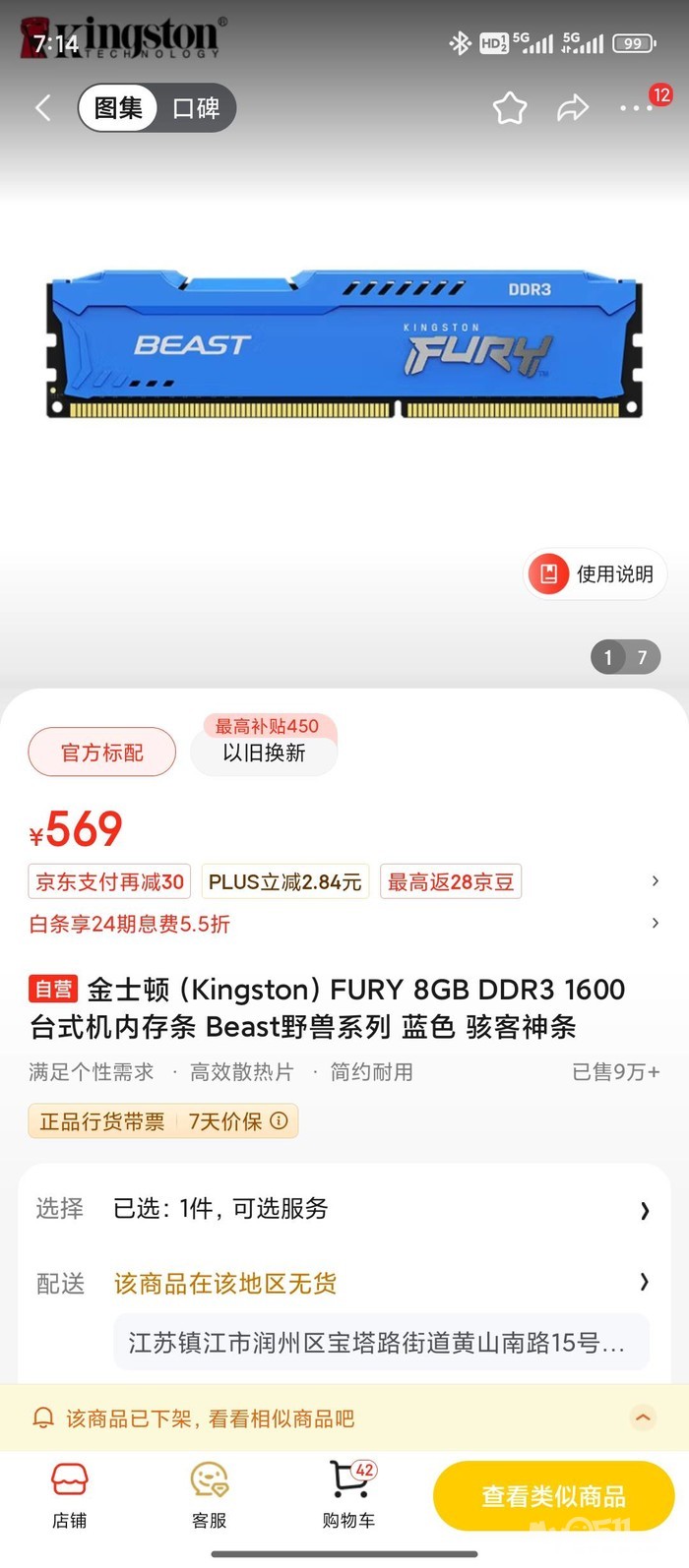The width and height of the screenshot is (689, 1568).
Task: Select the 图集 tab
Action: (119, 107)
